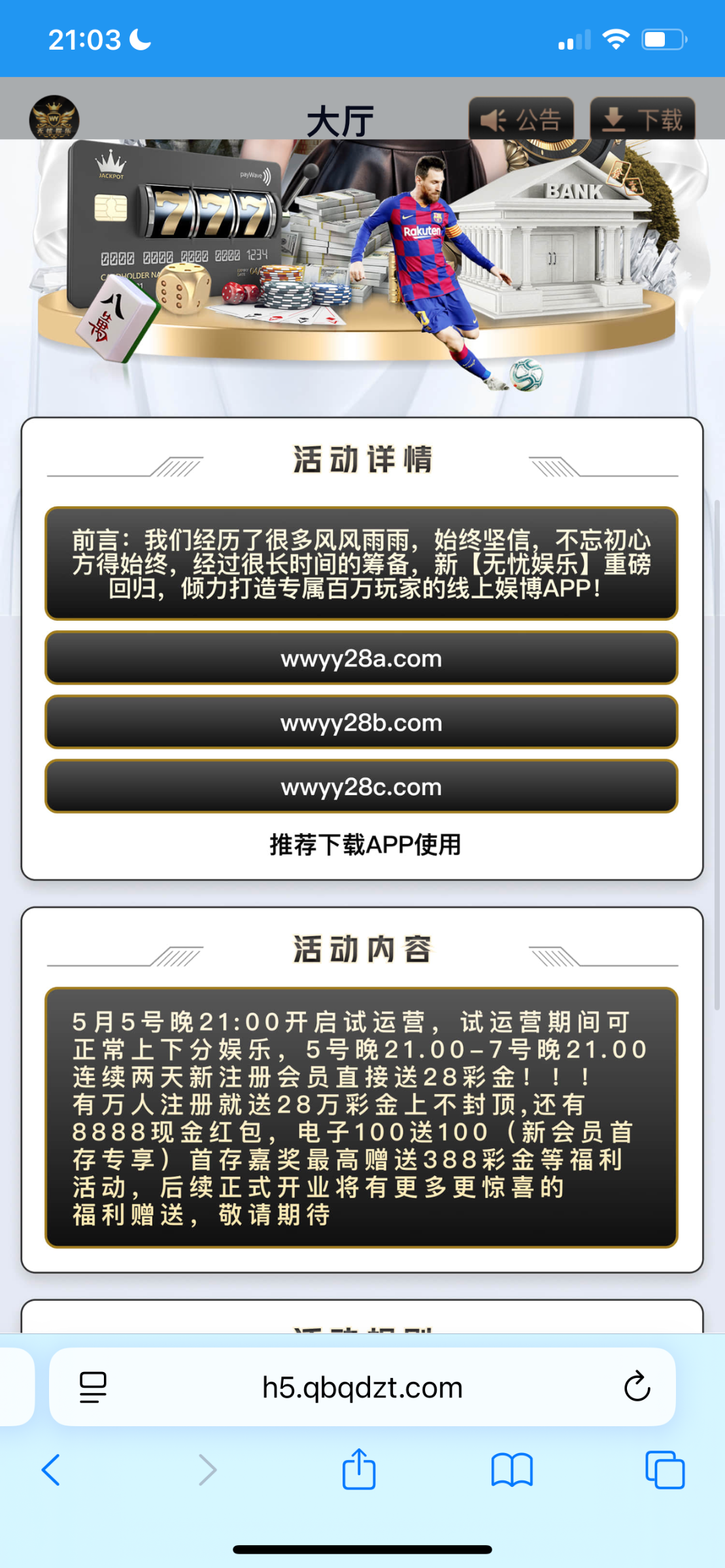This screenshot has width=725, height=1568.
Task: Open the page settings reader icon
Action: pyautogui.click(x=93, y=1386)
